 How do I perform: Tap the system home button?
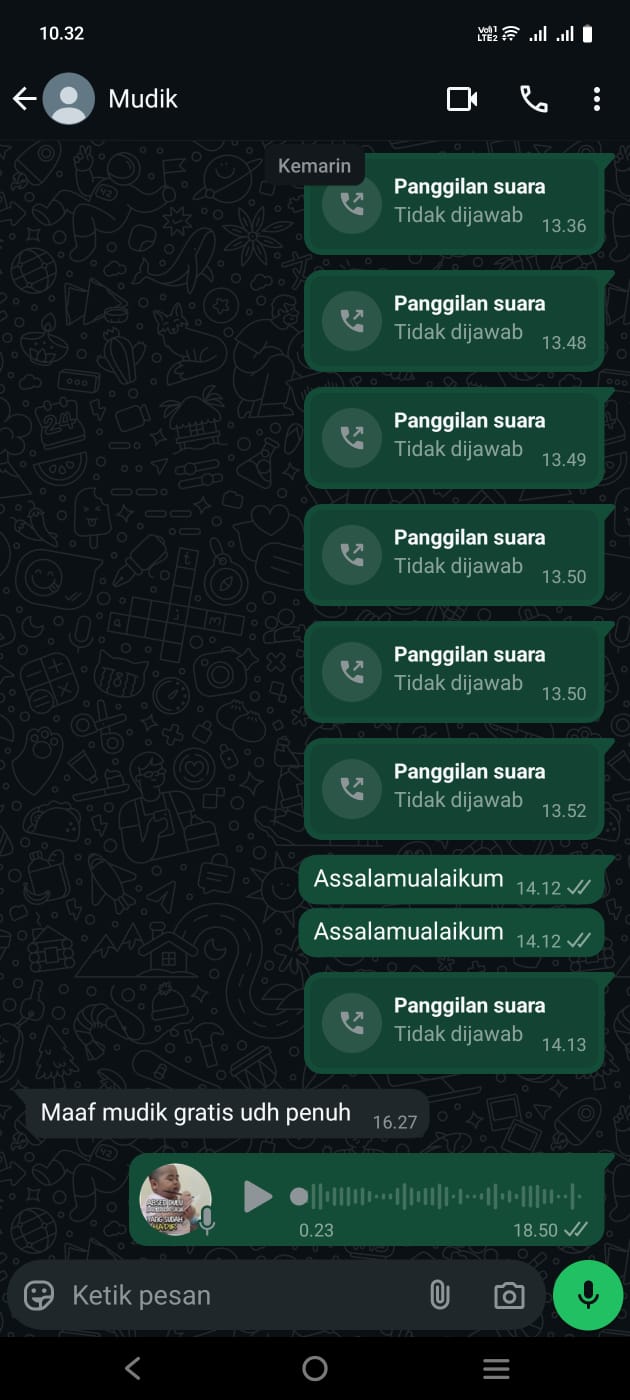click(315, 1368)
